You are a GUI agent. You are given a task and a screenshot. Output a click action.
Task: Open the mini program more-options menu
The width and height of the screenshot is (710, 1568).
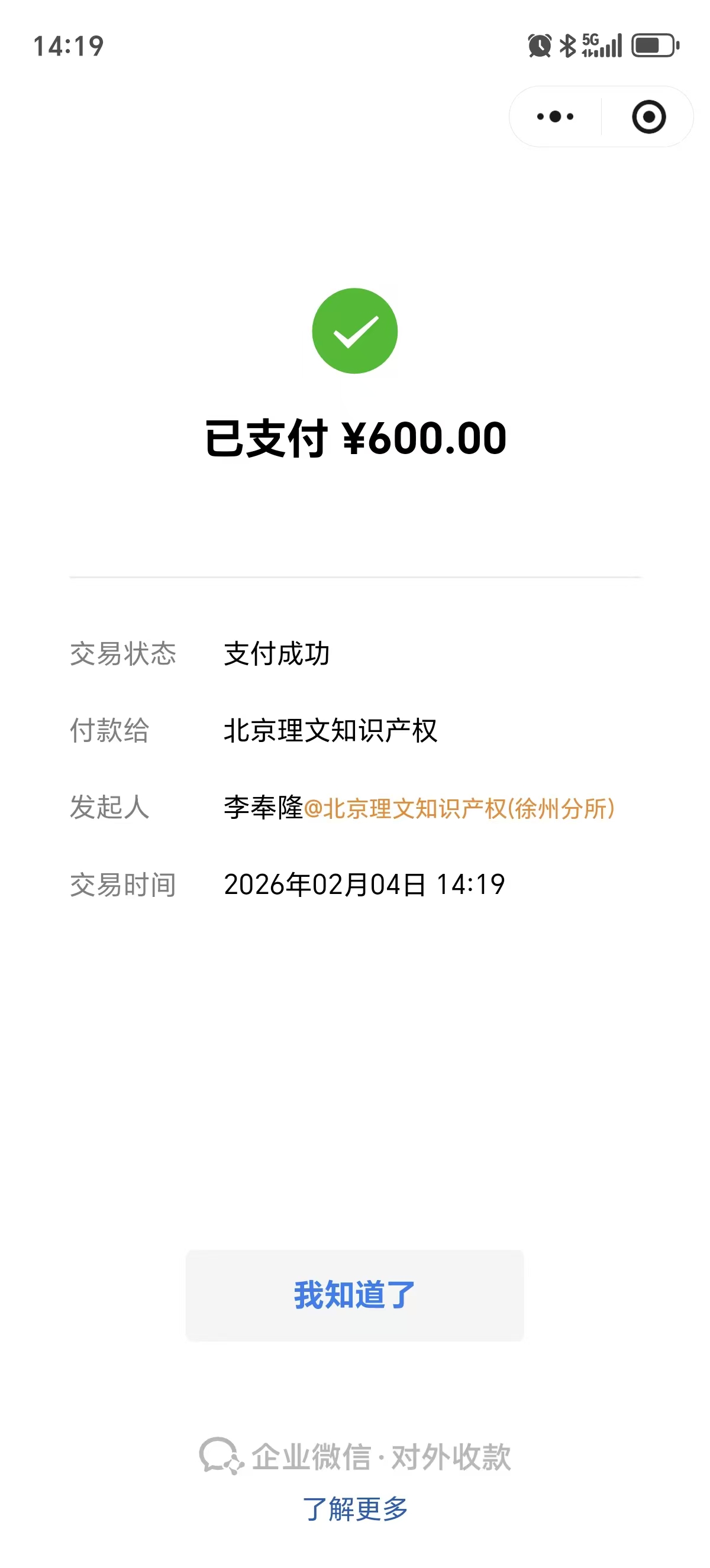click(555, 116)
